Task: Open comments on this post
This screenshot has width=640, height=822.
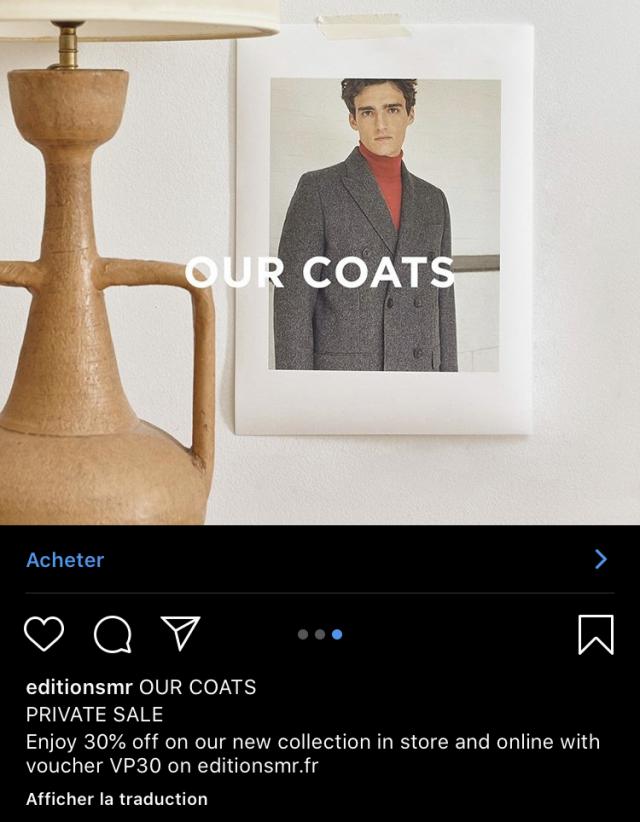Action: [112, 634]
